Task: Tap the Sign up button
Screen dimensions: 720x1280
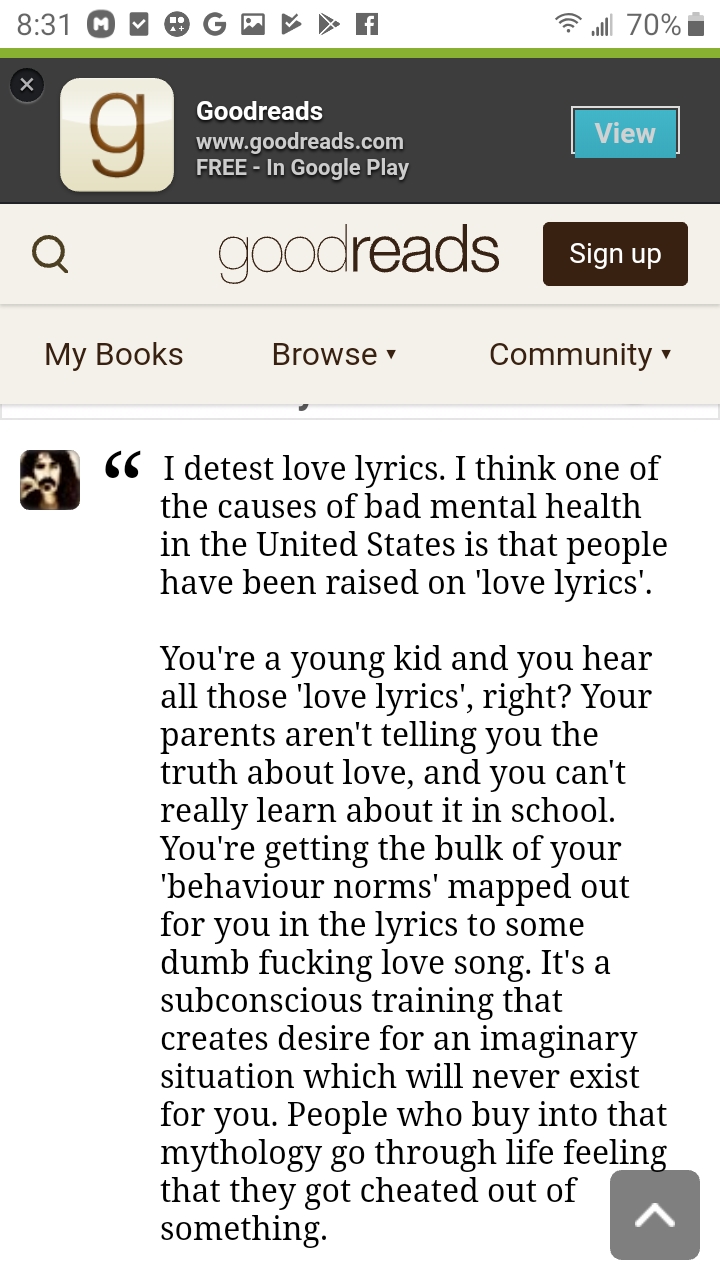Action: (615, 254)
